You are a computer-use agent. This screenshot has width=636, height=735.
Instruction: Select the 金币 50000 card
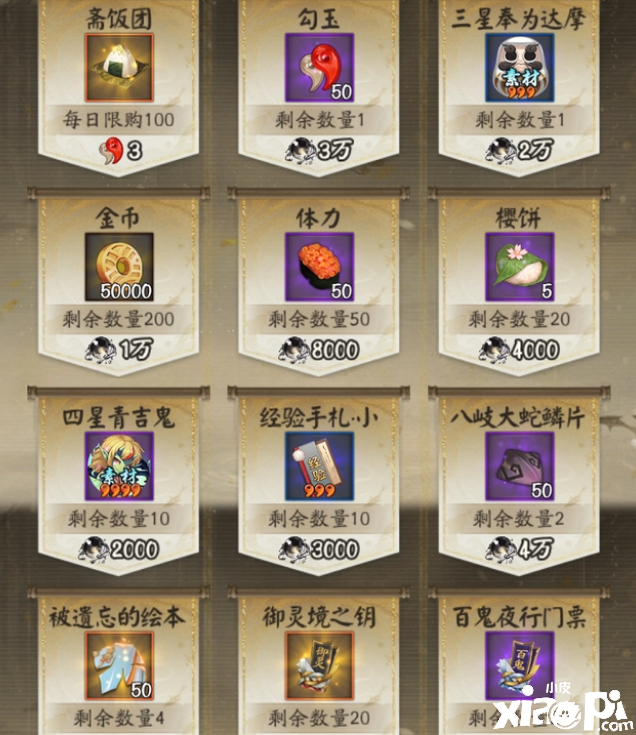coord(119,268)
